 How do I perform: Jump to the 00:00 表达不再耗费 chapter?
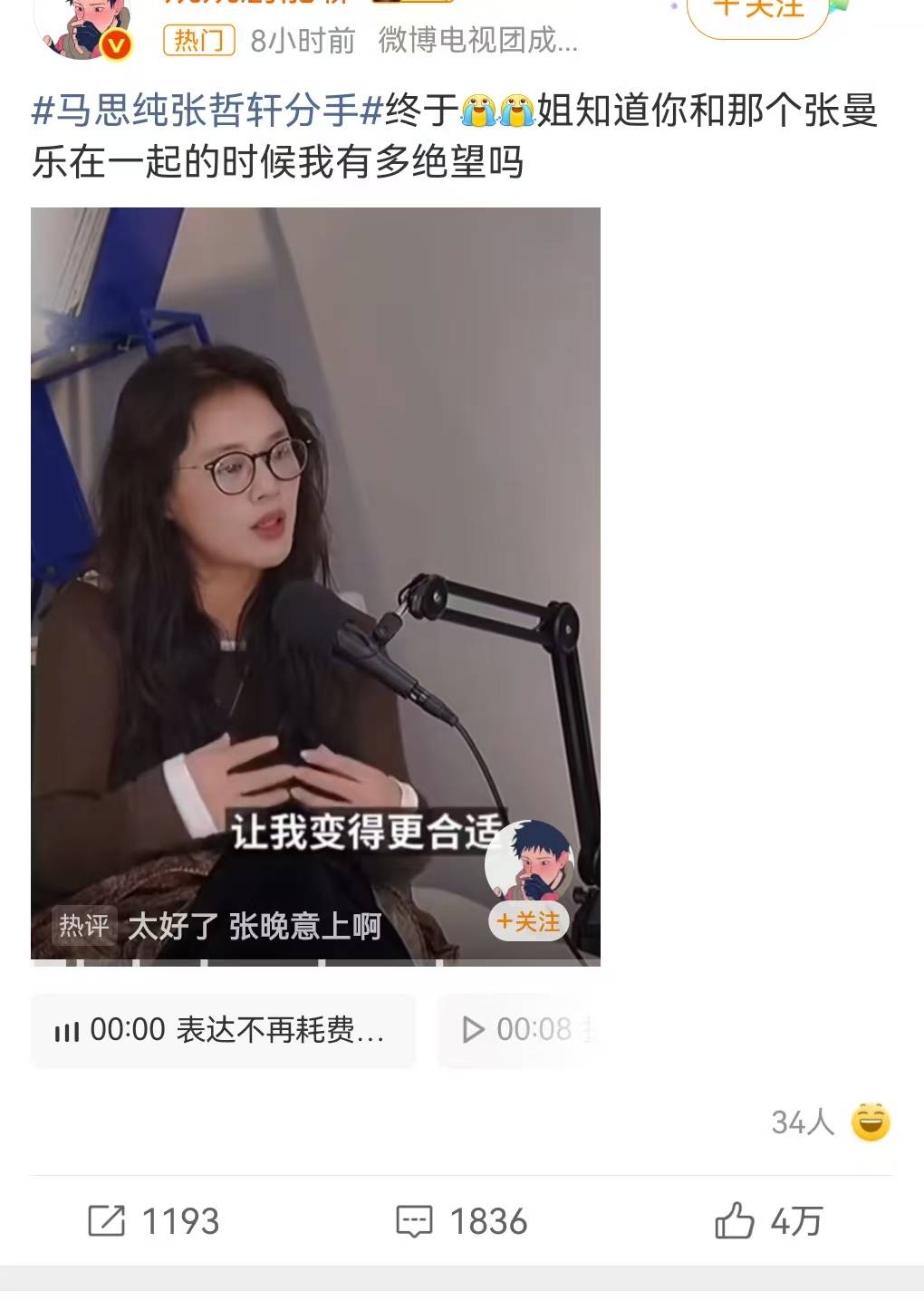coord(223,1030)
